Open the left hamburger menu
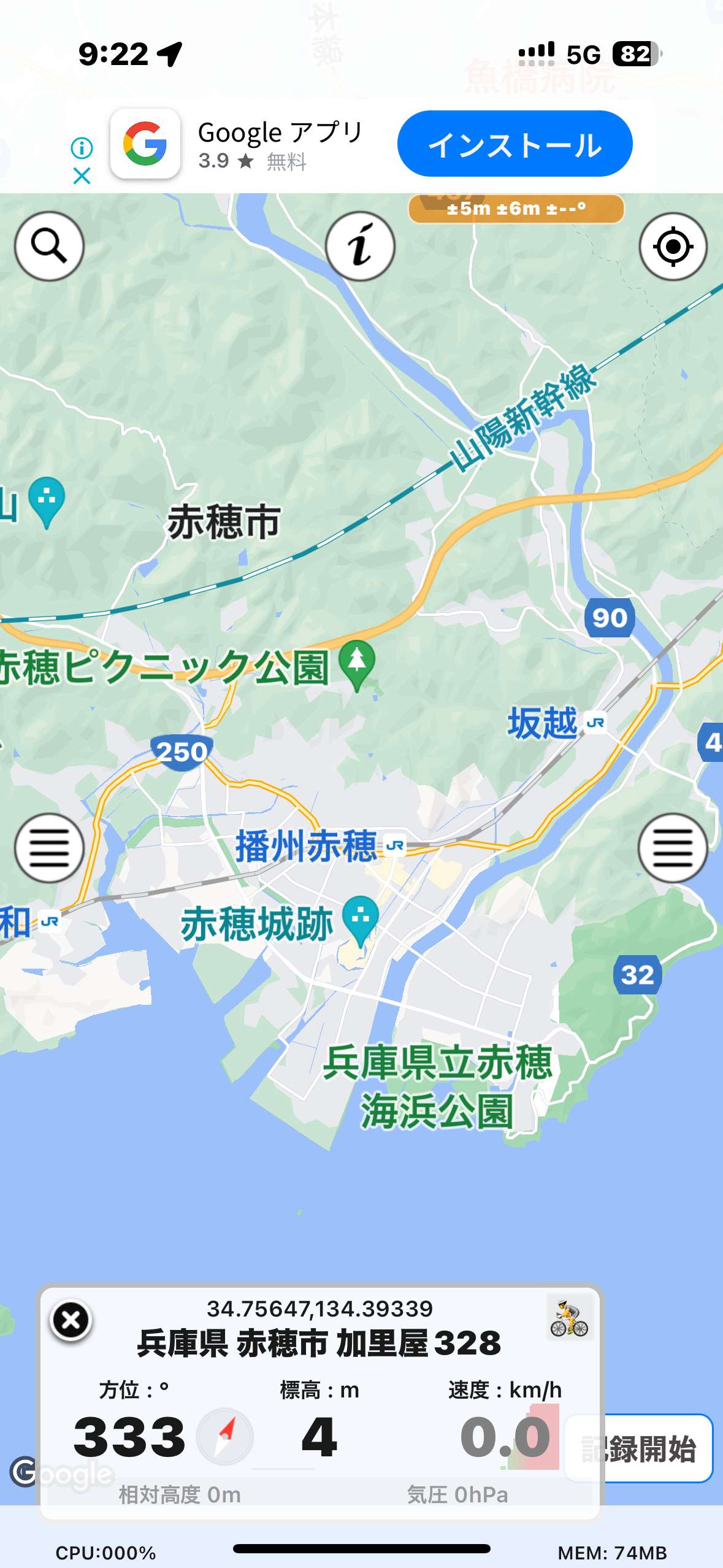The width and height of the screenshot is (723, 1568). coord(49,848)
